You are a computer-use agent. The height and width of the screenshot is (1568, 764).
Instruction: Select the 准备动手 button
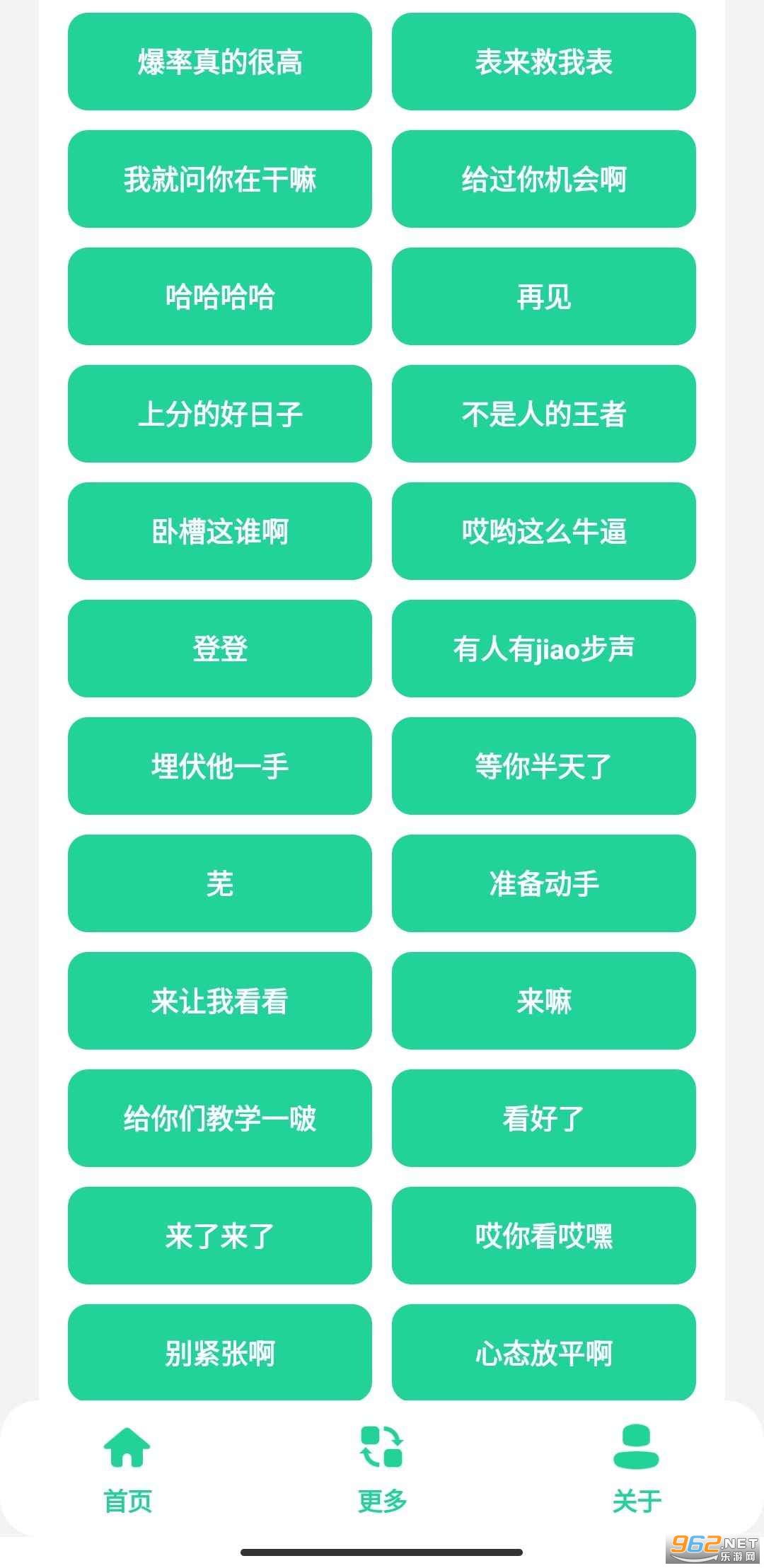pyautogui.click(x=543, y=883)
